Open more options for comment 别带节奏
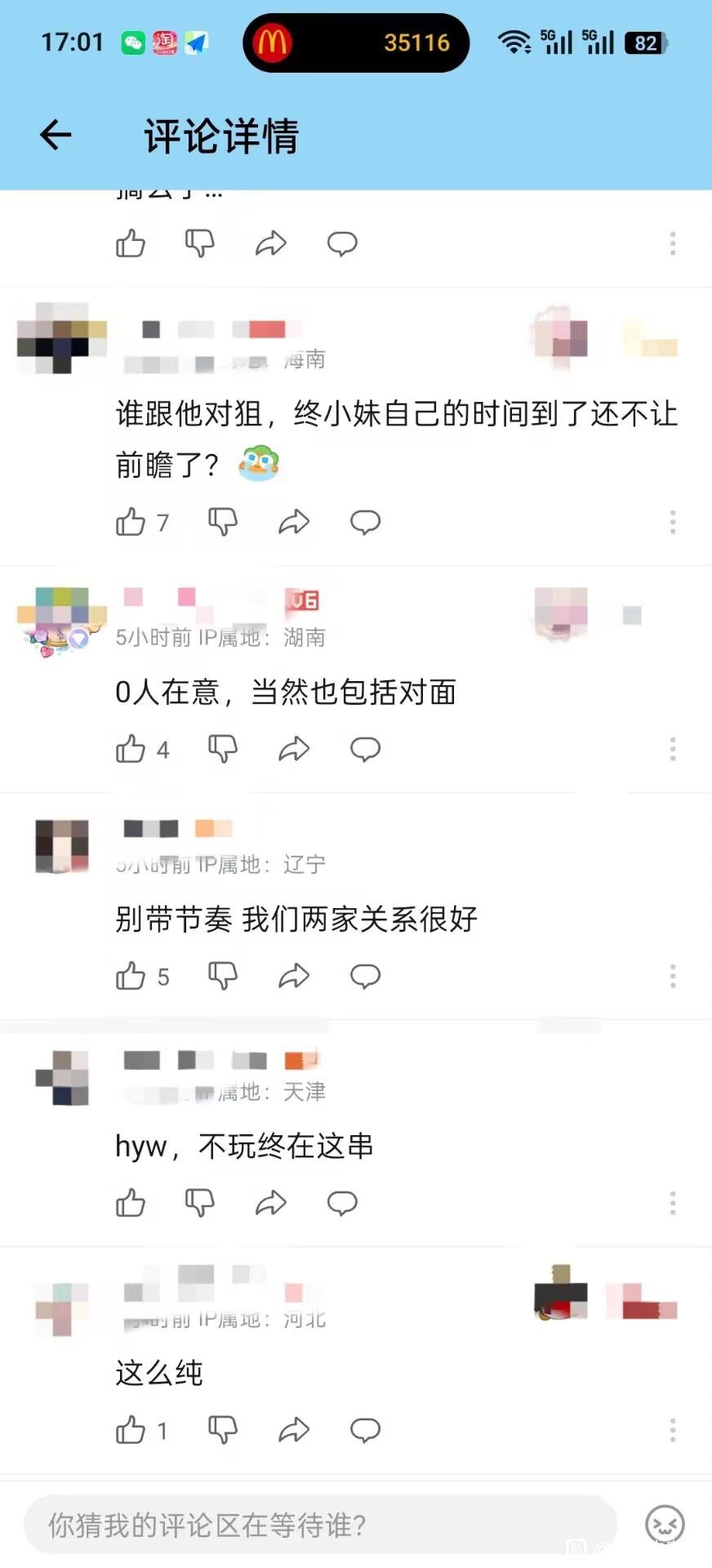Screen dimensions: 712x1568 click(x=673, y=976)
